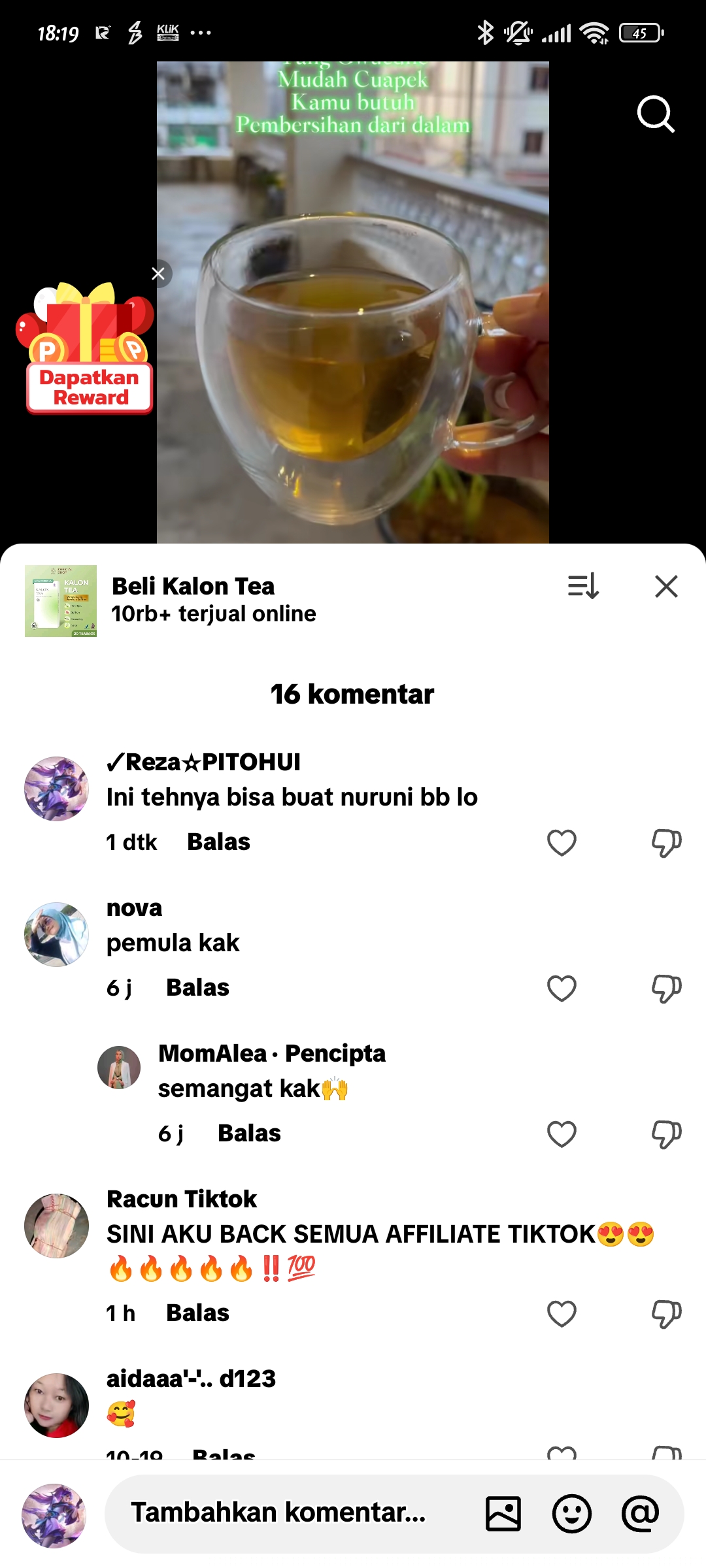Dislike the comment by Reza PITOHUI

(666, 843)
